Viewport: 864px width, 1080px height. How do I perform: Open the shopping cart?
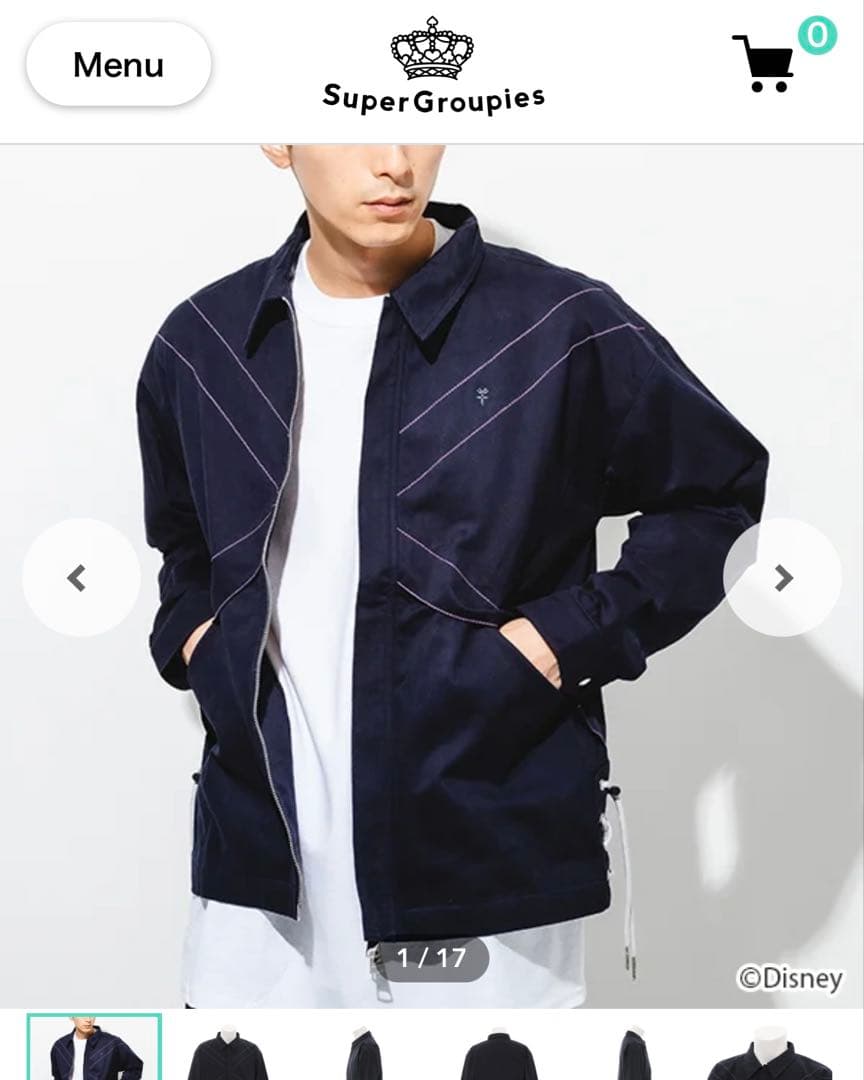click(x=765, y=63)
